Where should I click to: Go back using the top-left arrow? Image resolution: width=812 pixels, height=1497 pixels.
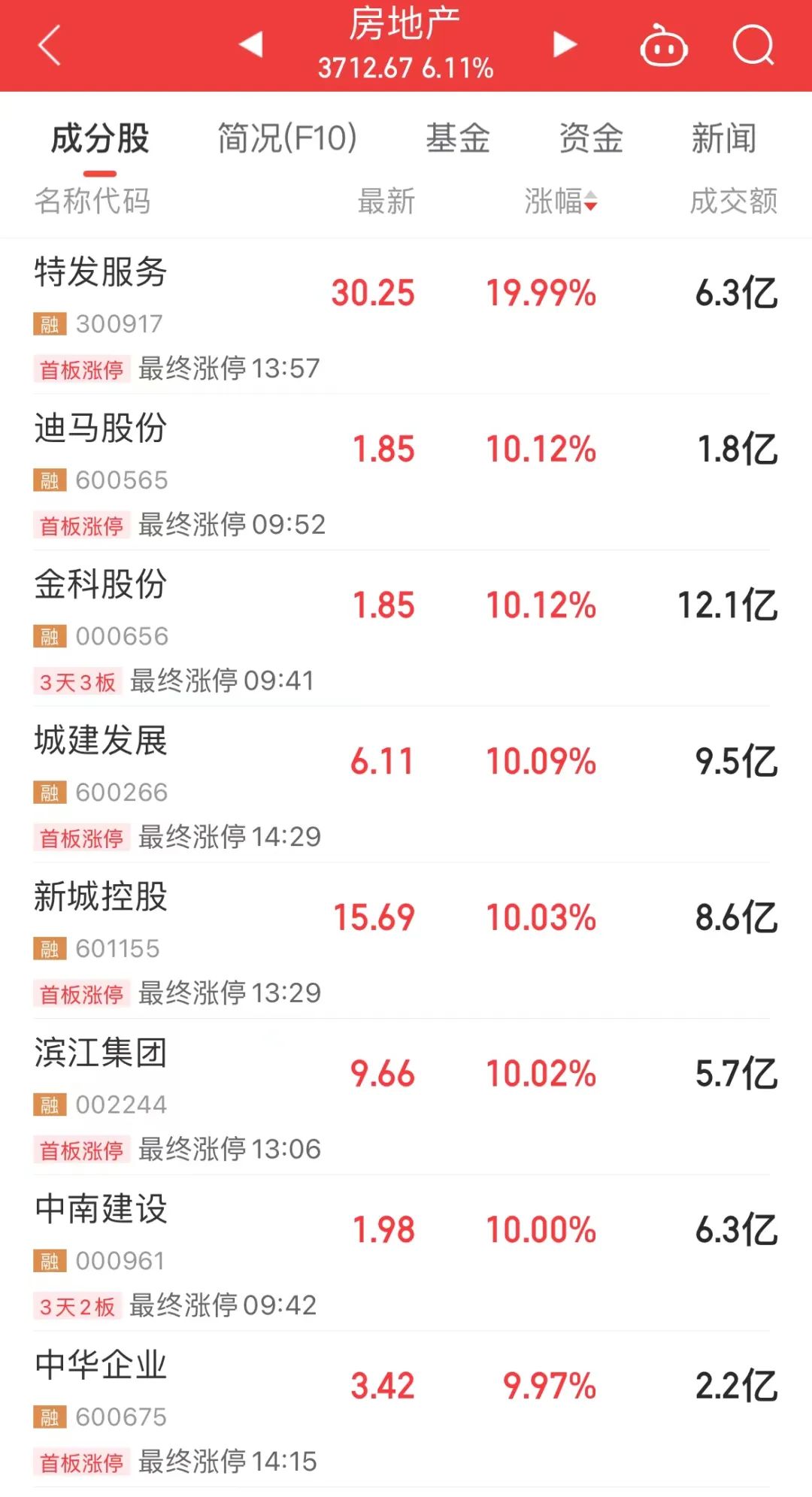[x=50, y=46]
